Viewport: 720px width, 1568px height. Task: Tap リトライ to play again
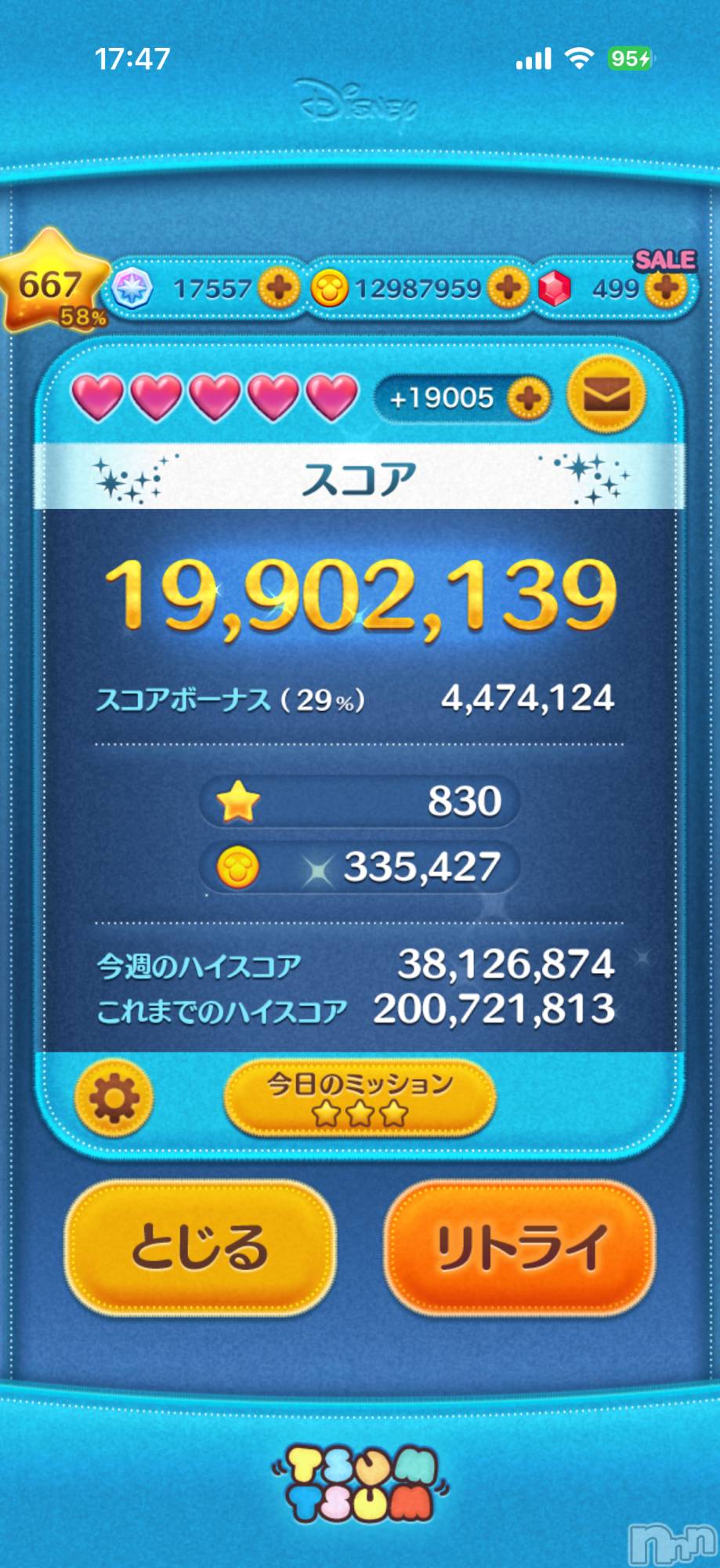(520, 1247)
